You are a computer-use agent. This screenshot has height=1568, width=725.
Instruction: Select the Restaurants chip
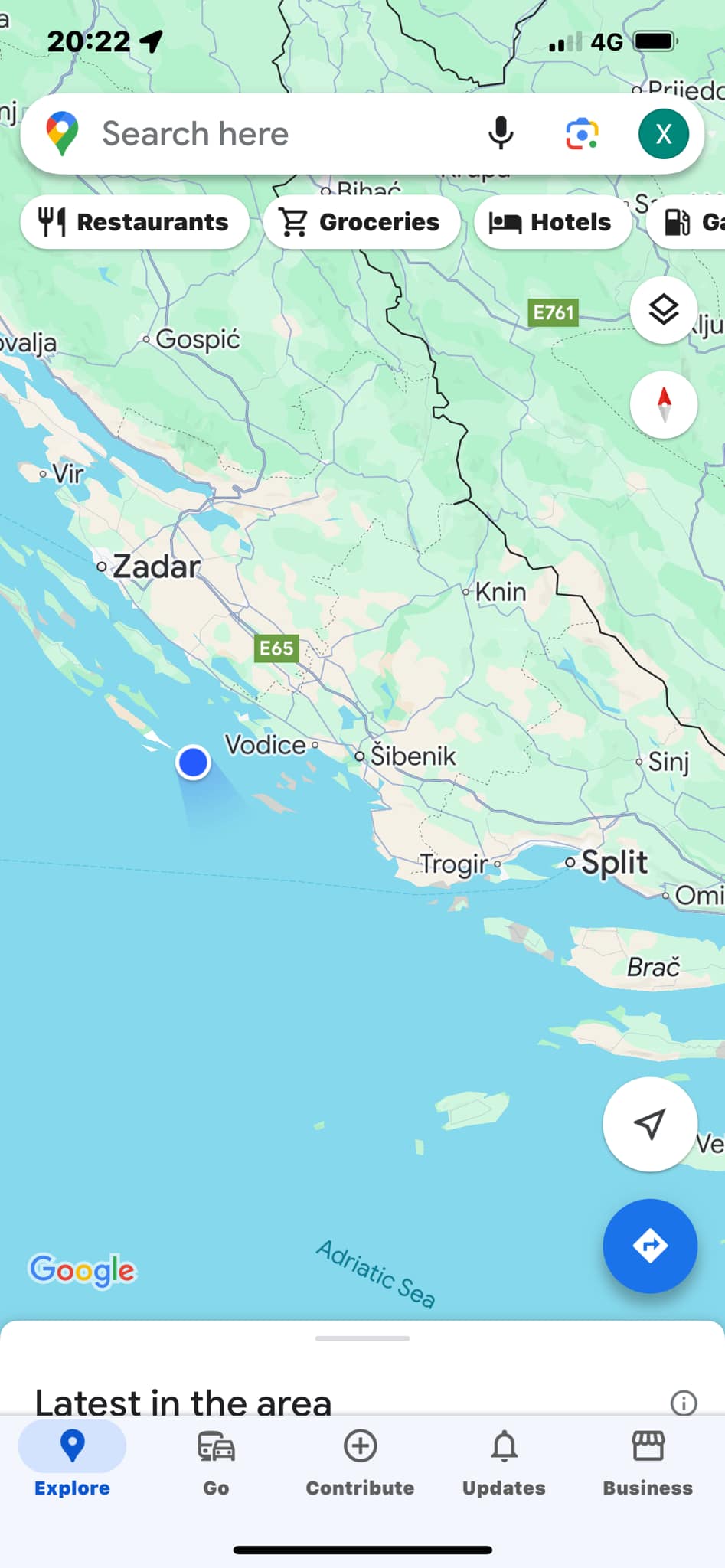click(135, 222)
